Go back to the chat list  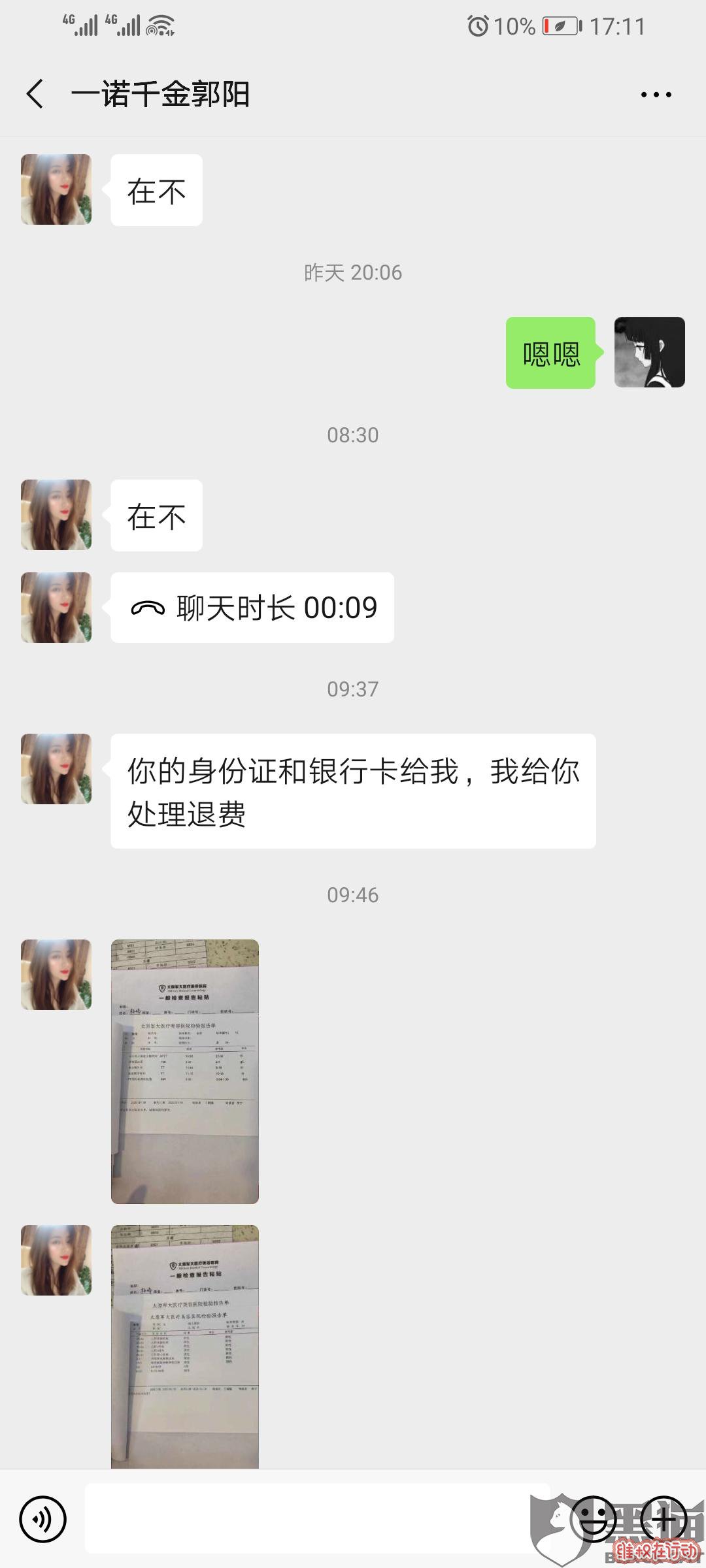(x=35, y=94)
